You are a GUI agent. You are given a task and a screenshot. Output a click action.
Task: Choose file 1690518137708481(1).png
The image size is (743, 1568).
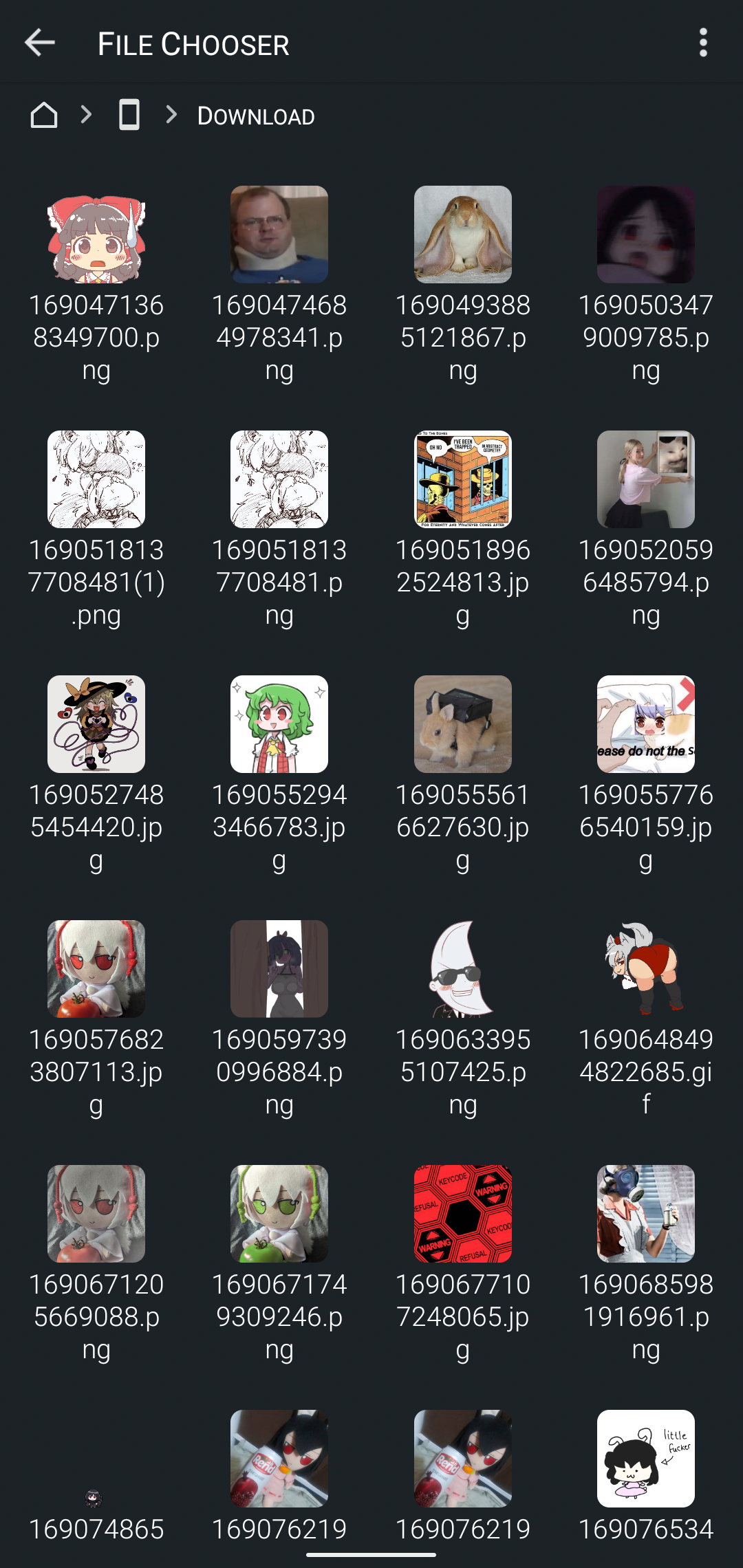coord(96,480)
